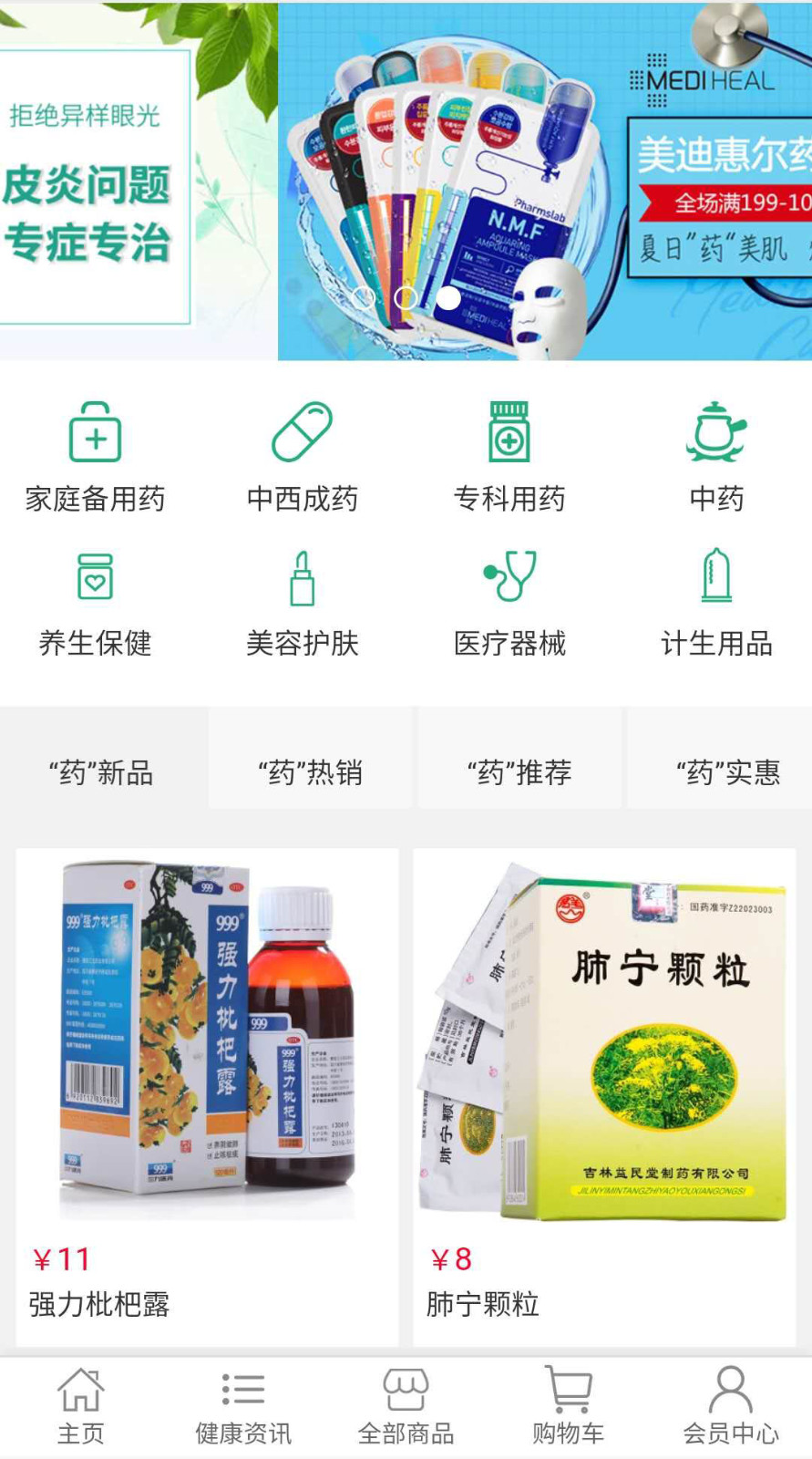Viewport: 812px width, 1459px height.
Task: Open the 强力枇杷露 product card
Action: click(x=207, y=1094)
